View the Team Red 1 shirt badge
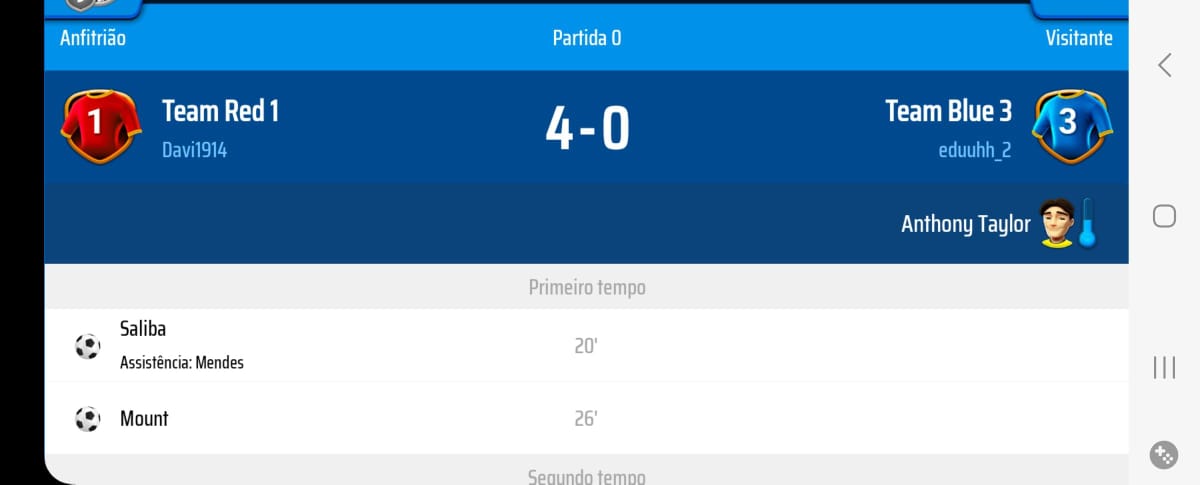This screenshot has height=485, width=1200. 101,125
